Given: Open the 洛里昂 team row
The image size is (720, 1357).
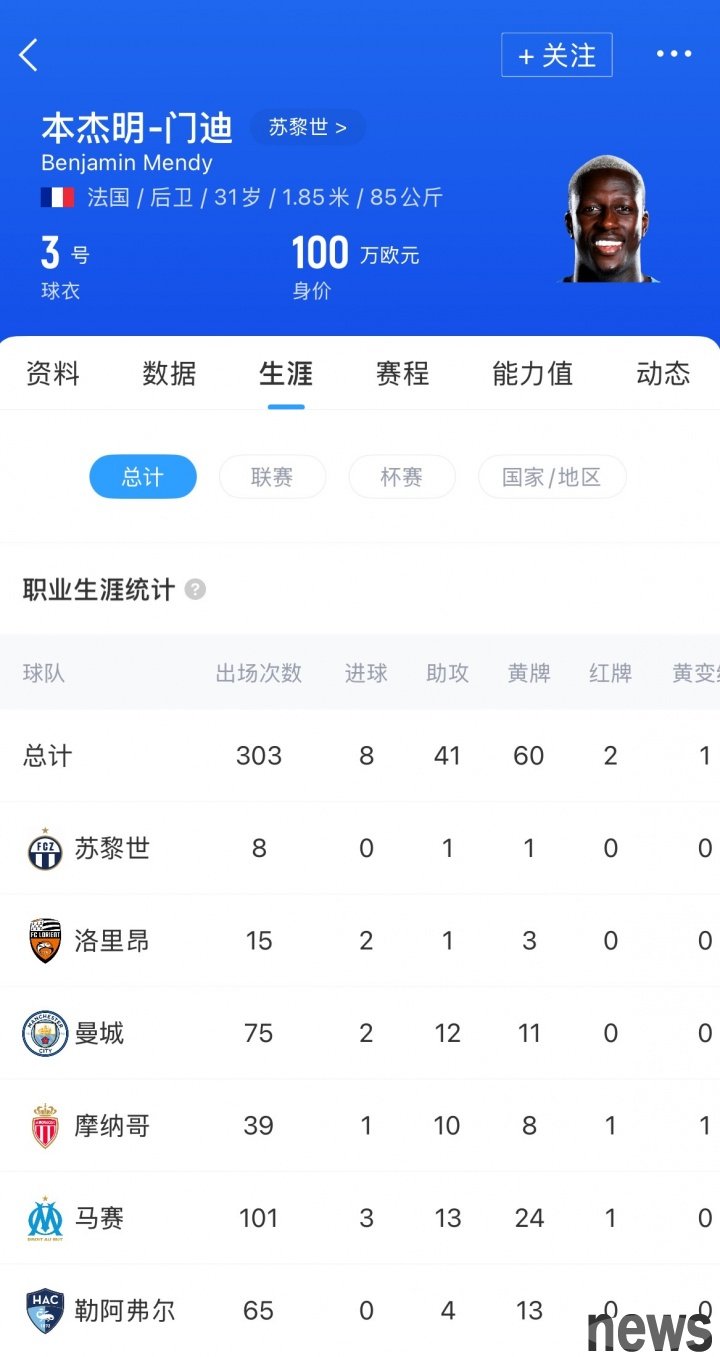Looking at the screenshot, I should point(360,941).
